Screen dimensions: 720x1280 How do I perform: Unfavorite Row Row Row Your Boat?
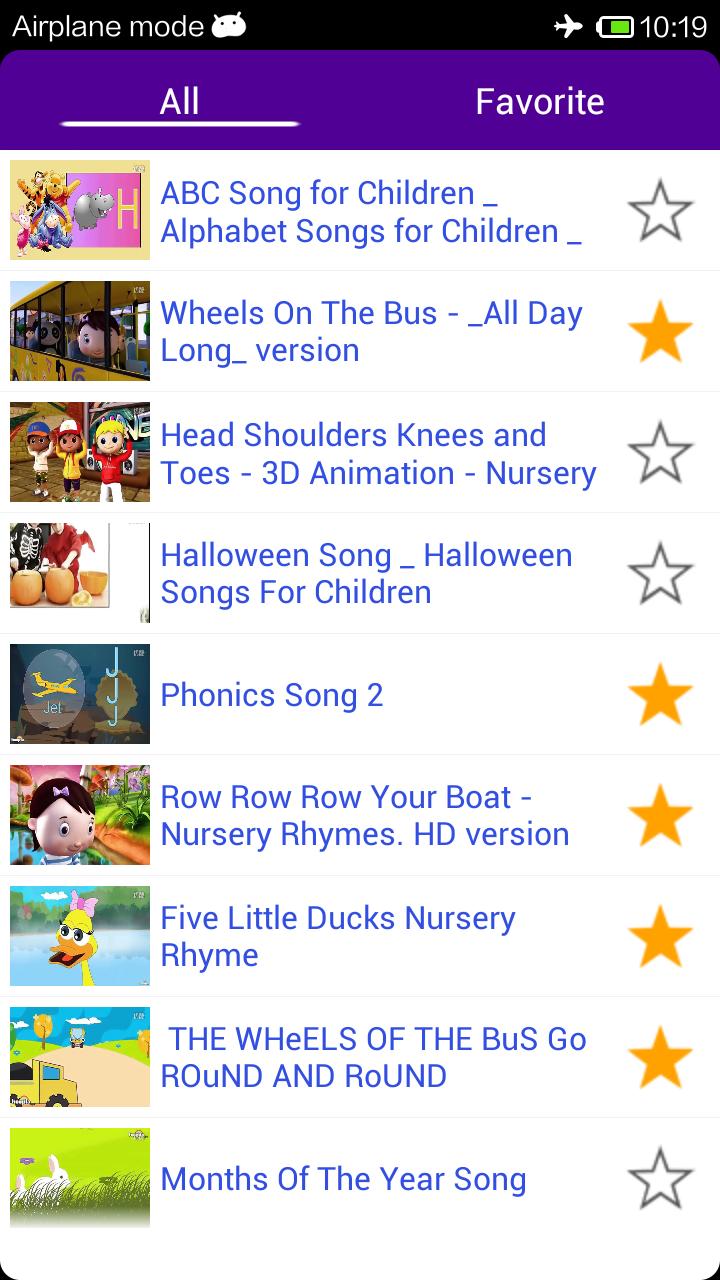click(x=660, y=814)
